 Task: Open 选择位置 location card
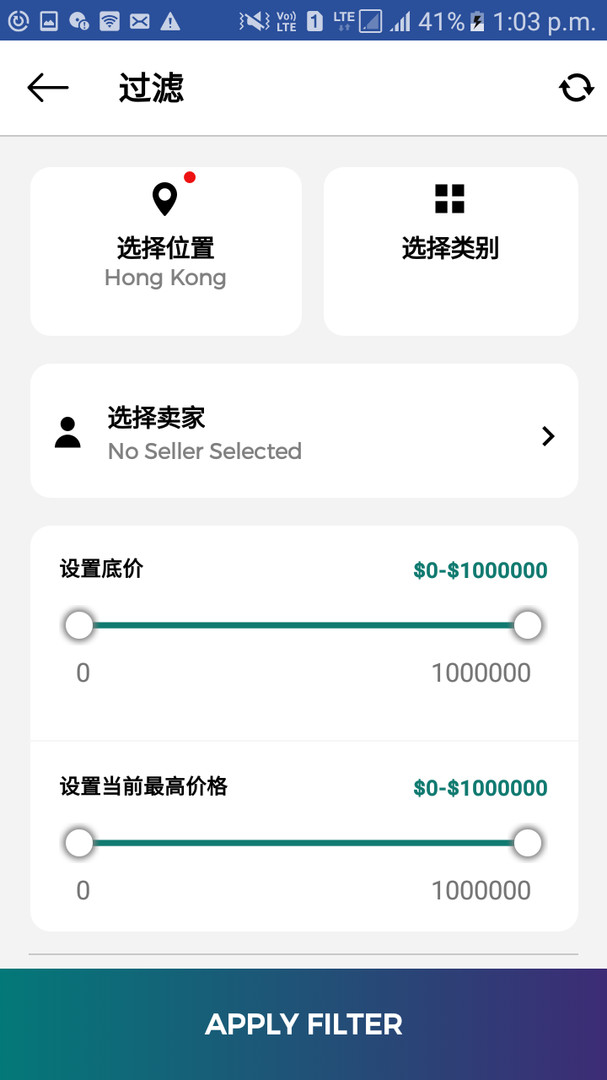166,250
